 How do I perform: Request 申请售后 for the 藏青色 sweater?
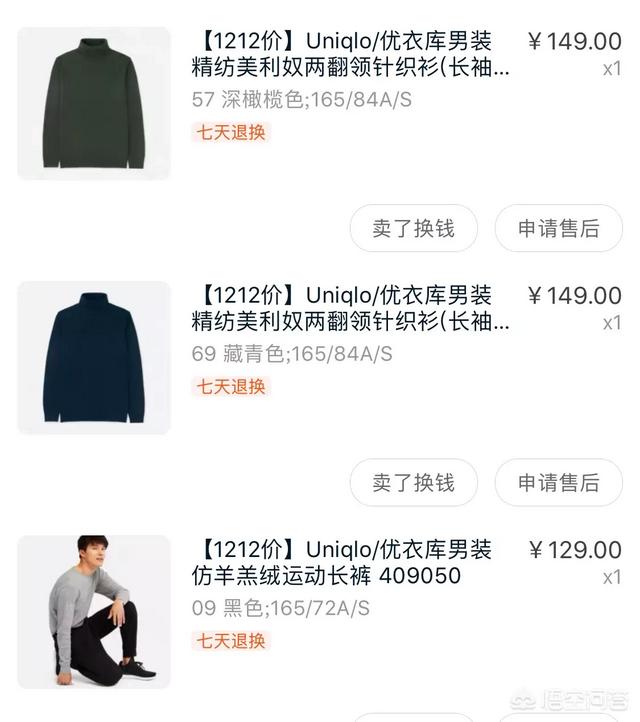click(x=558, y=483)
